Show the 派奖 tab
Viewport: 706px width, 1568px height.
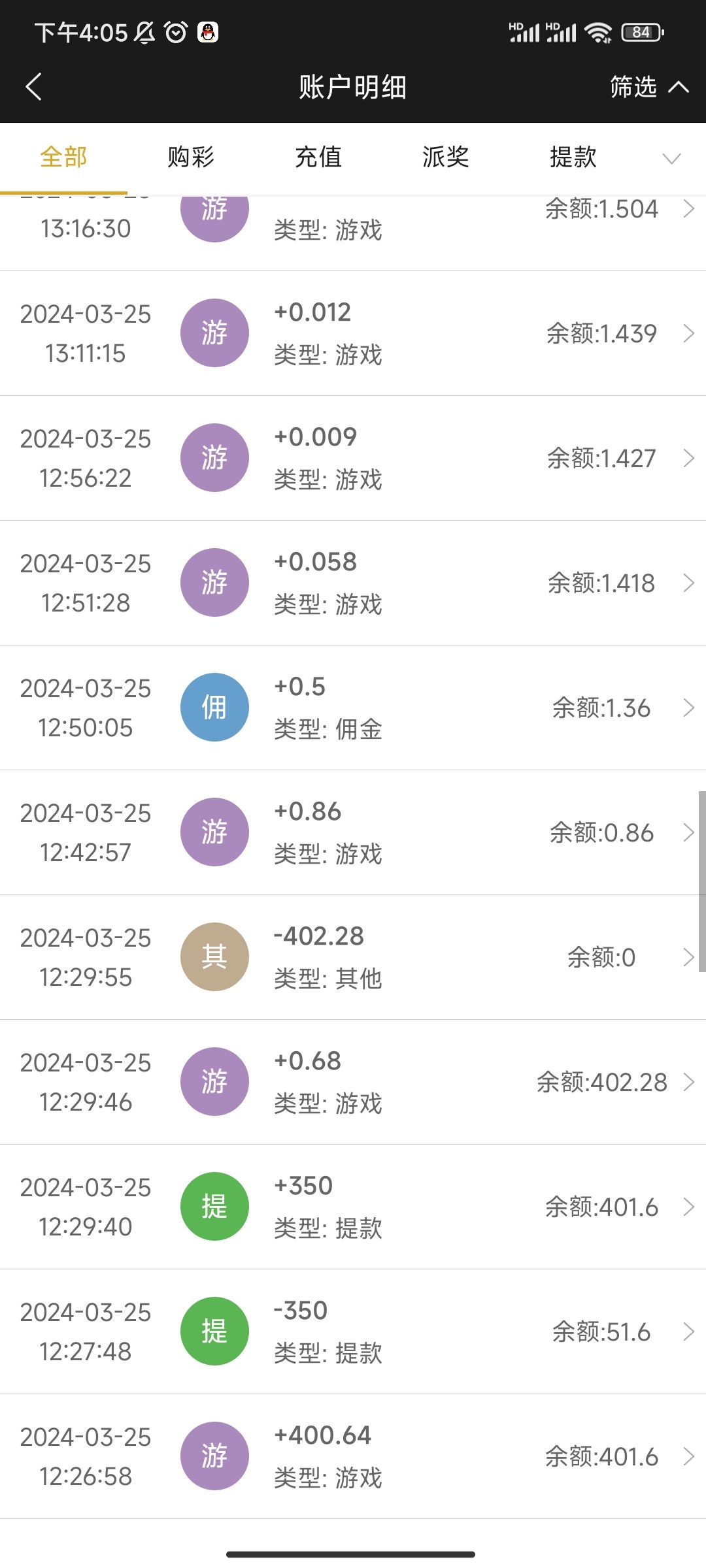point(446,157)
